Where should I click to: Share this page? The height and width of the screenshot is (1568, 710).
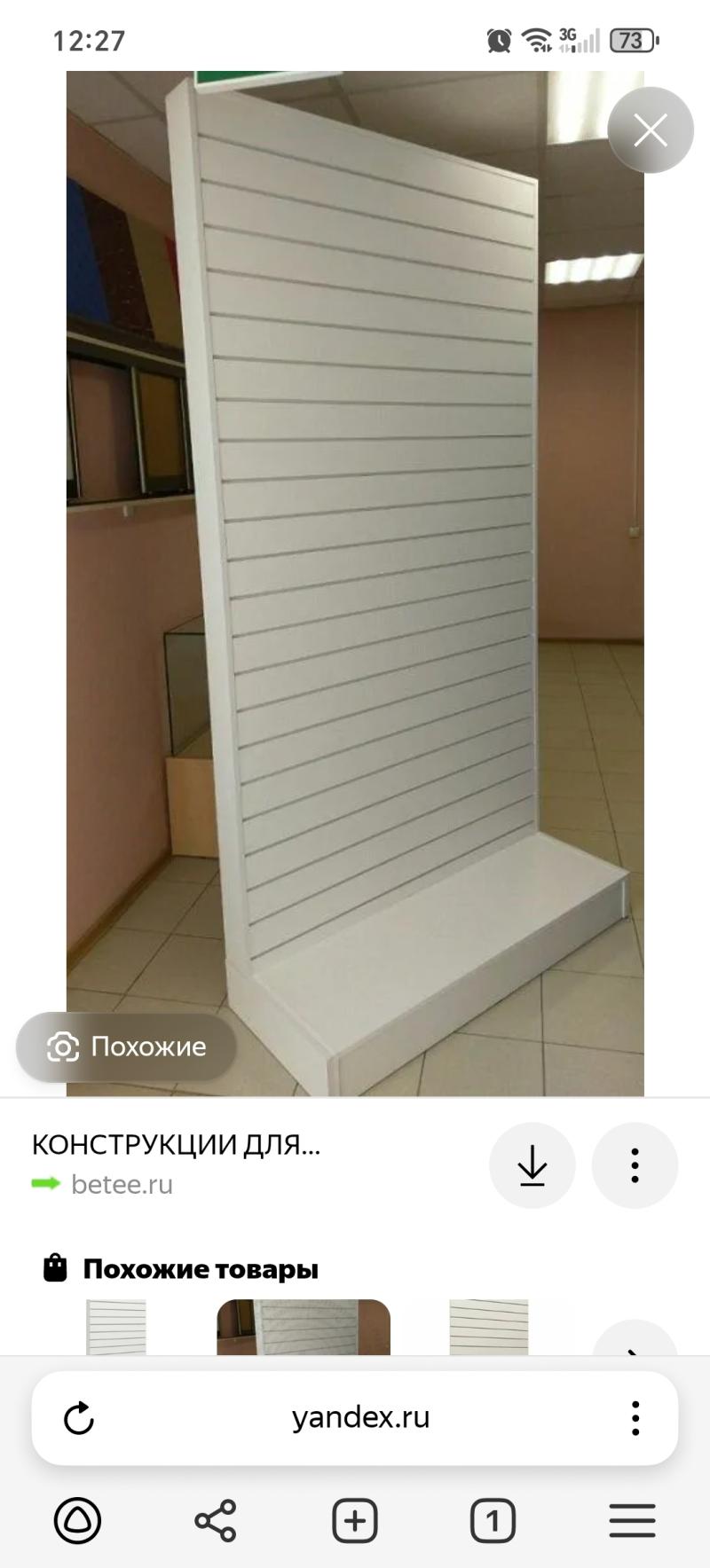[216, 1521]
